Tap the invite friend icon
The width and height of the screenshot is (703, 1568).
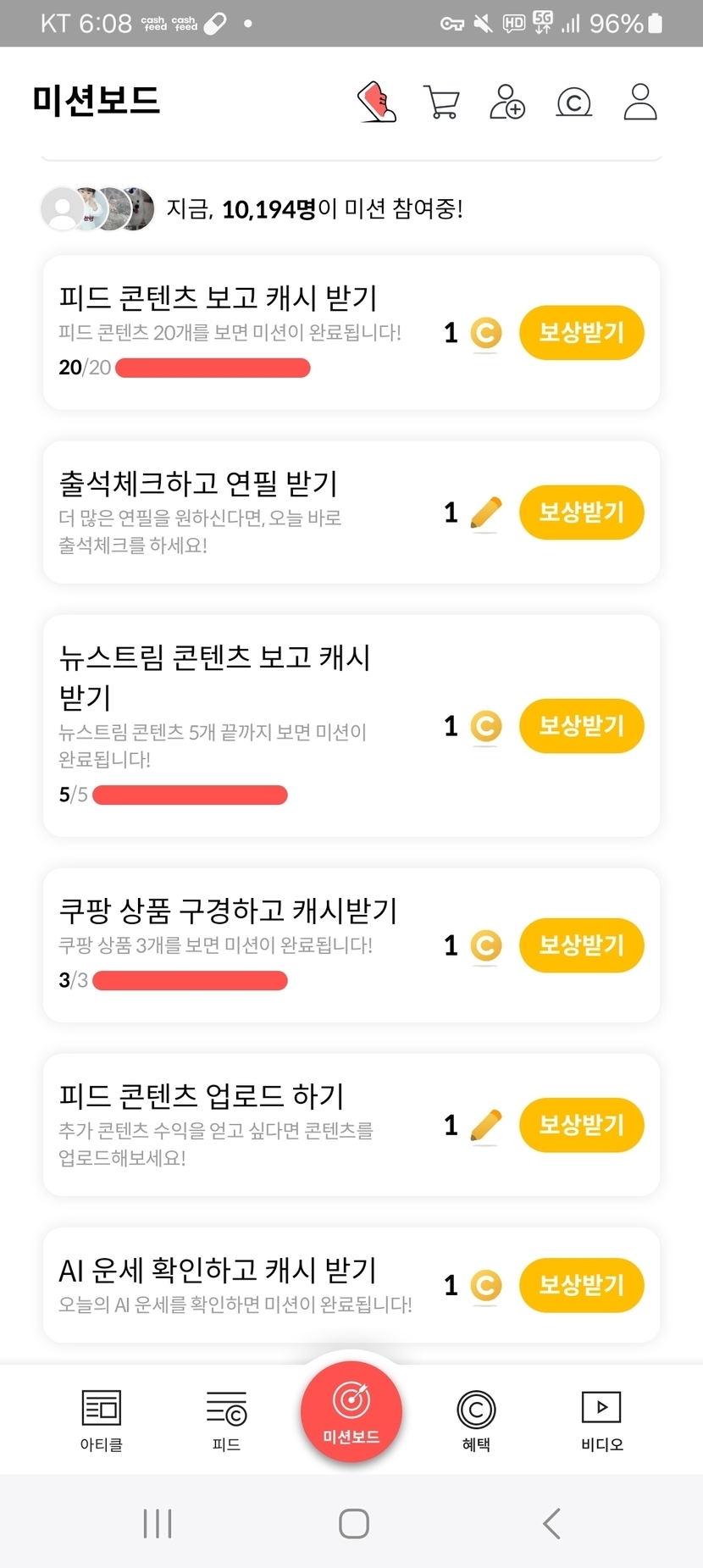pos(507,102)
